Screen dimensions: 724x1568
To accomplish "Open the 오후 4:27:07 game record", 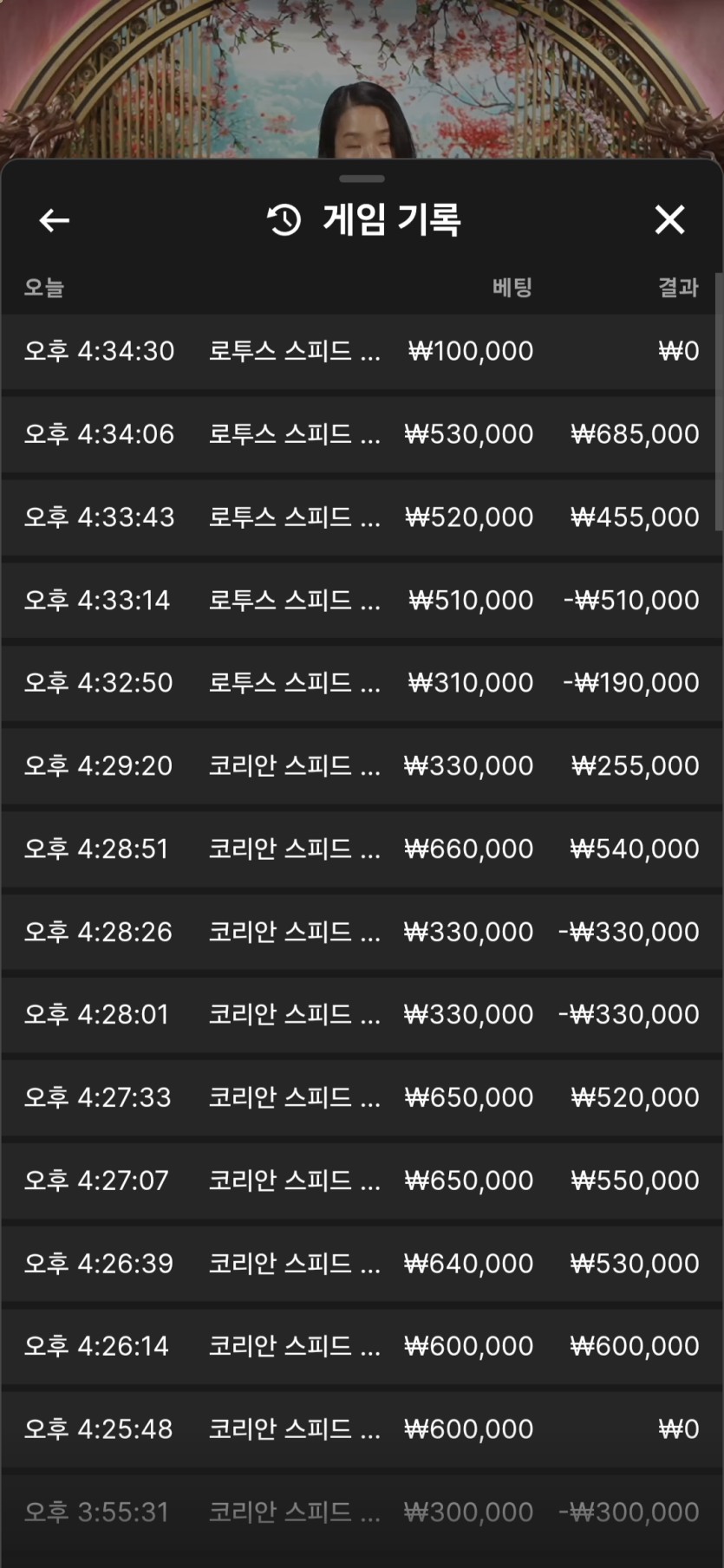I will 361,1181.
